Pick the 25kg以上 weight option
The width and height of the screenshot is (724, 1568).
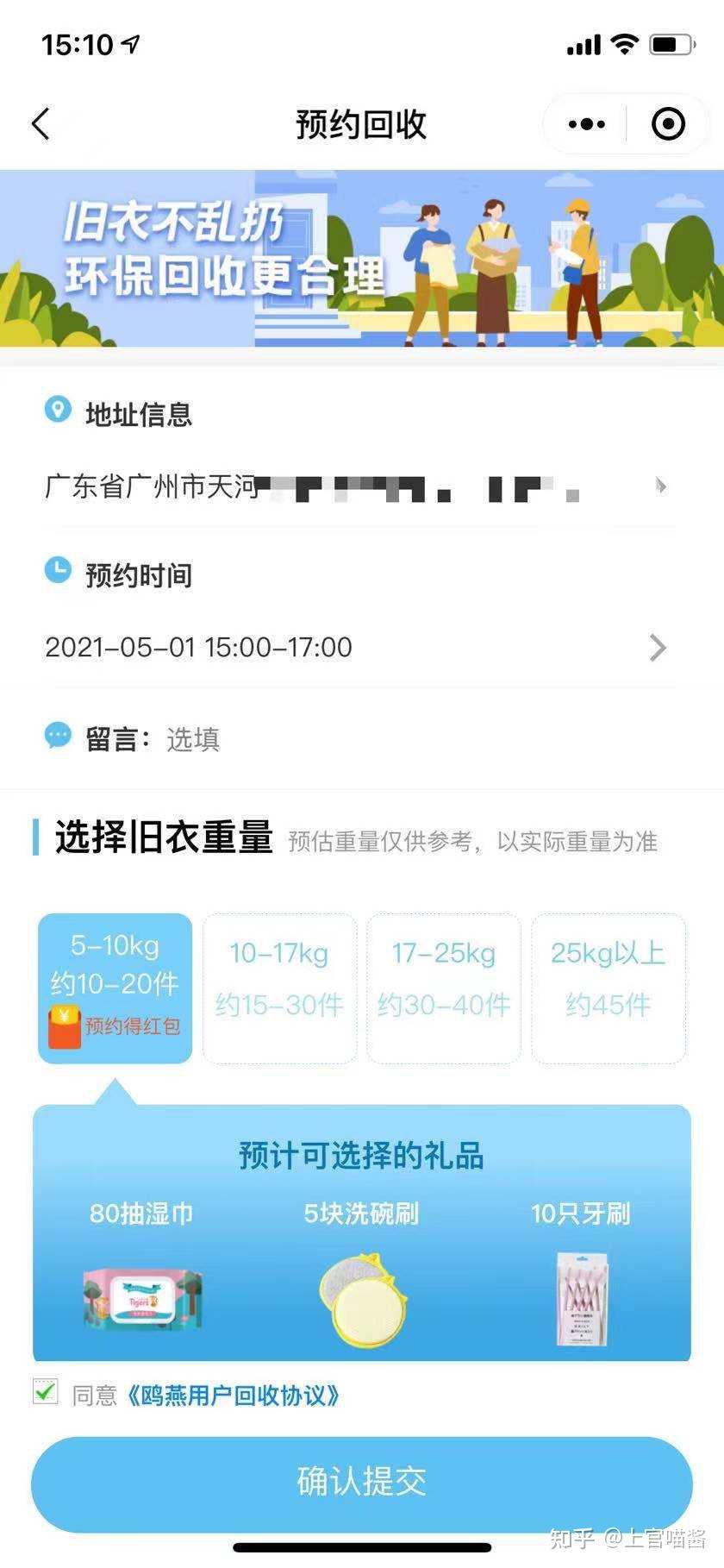[x=609, y=988]
